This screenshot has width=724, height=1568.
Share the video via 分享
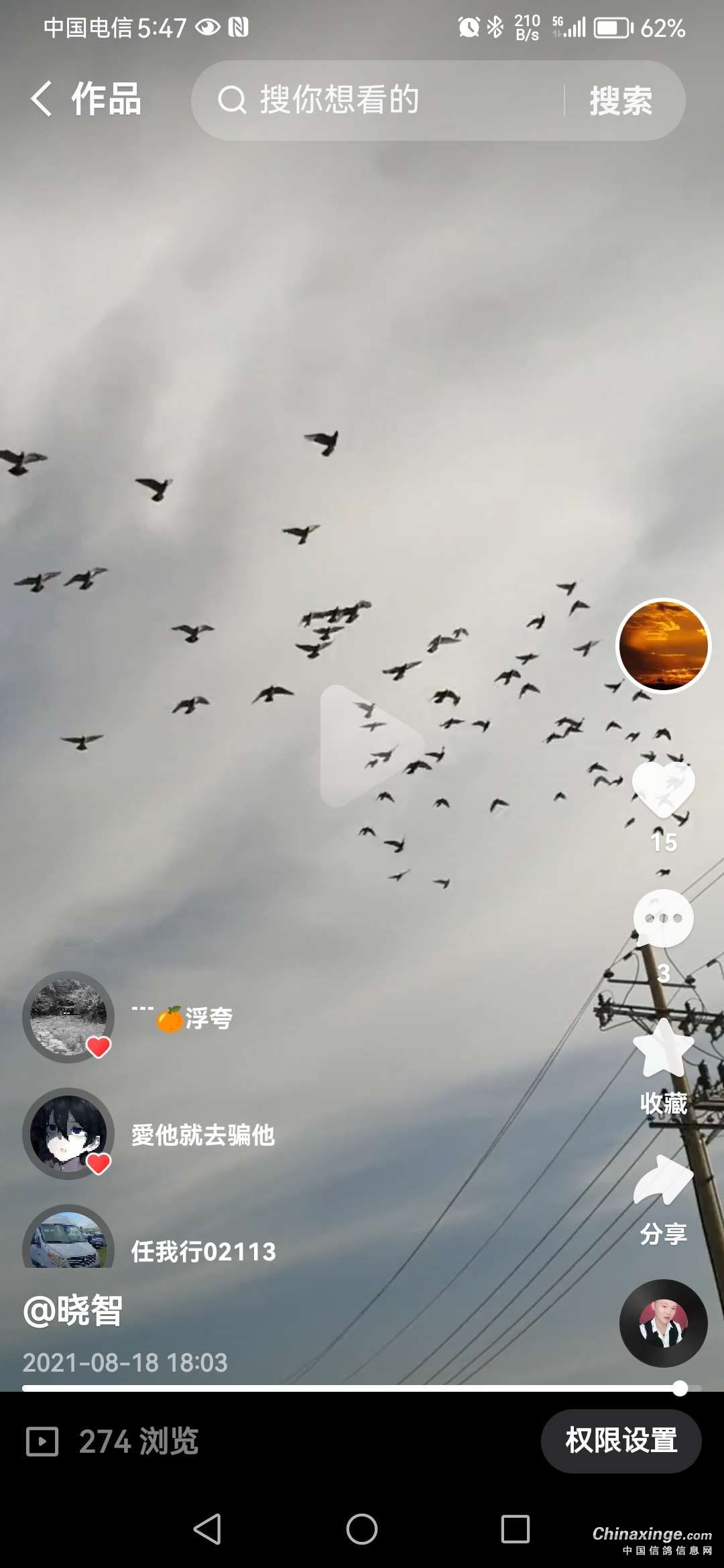point(663,1181)
